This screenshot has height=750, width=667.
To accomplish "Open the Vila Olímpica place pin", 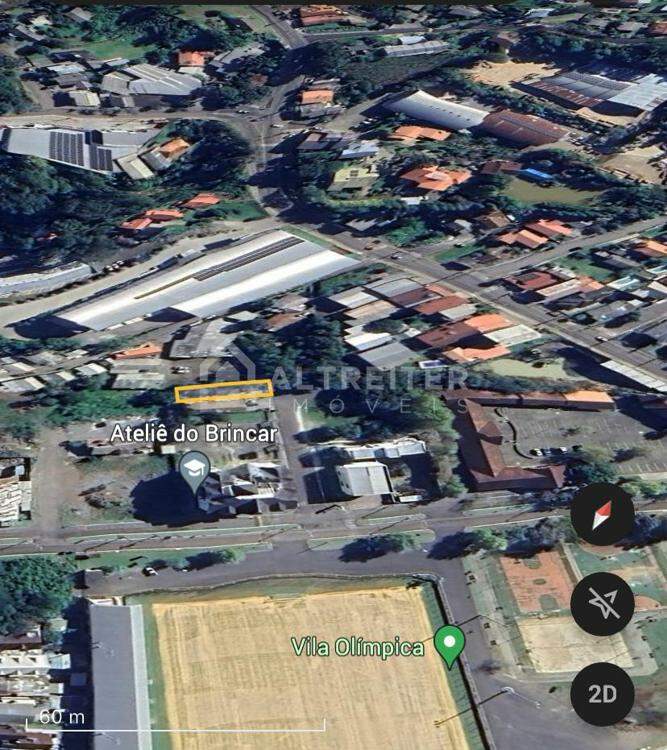I will coord(450,645).
